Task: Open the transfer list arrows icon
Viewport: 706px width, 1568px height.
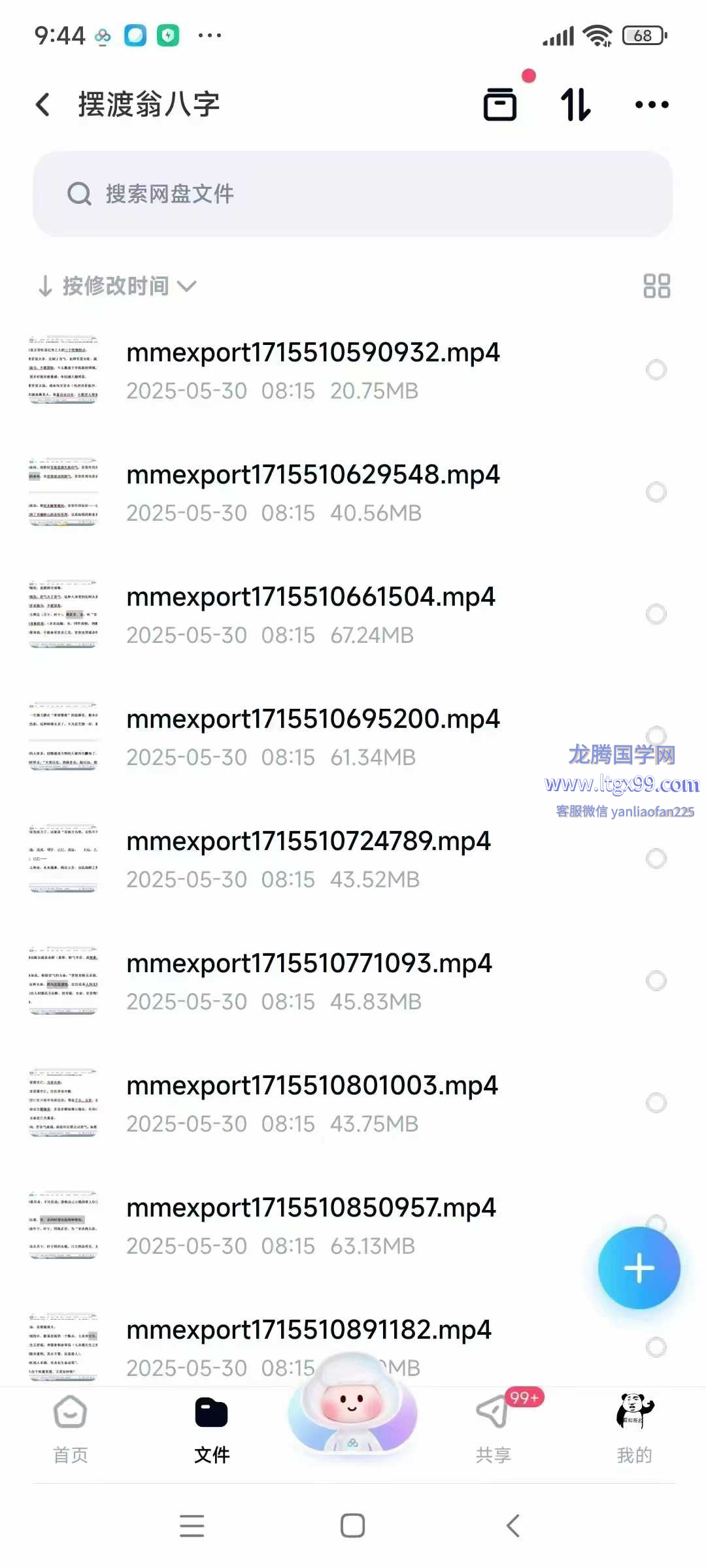Action: 575,105
